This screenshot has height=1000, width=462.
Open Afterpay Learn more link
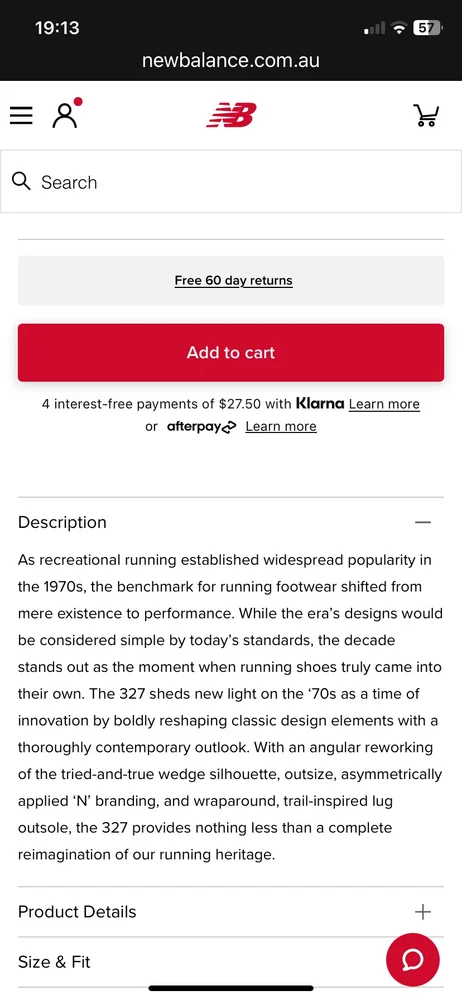pos(281,426)
